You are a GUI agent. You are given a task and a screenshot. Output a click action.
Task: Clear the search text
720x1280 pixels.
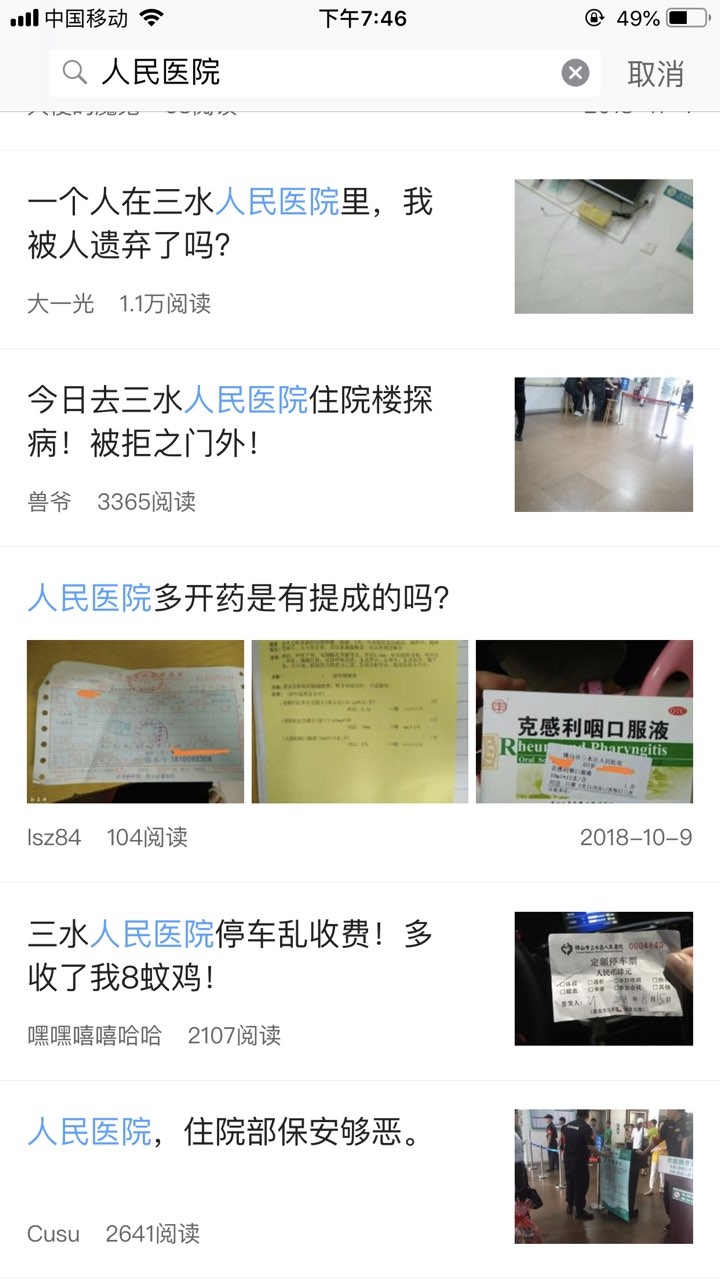[x=575, y=73]
